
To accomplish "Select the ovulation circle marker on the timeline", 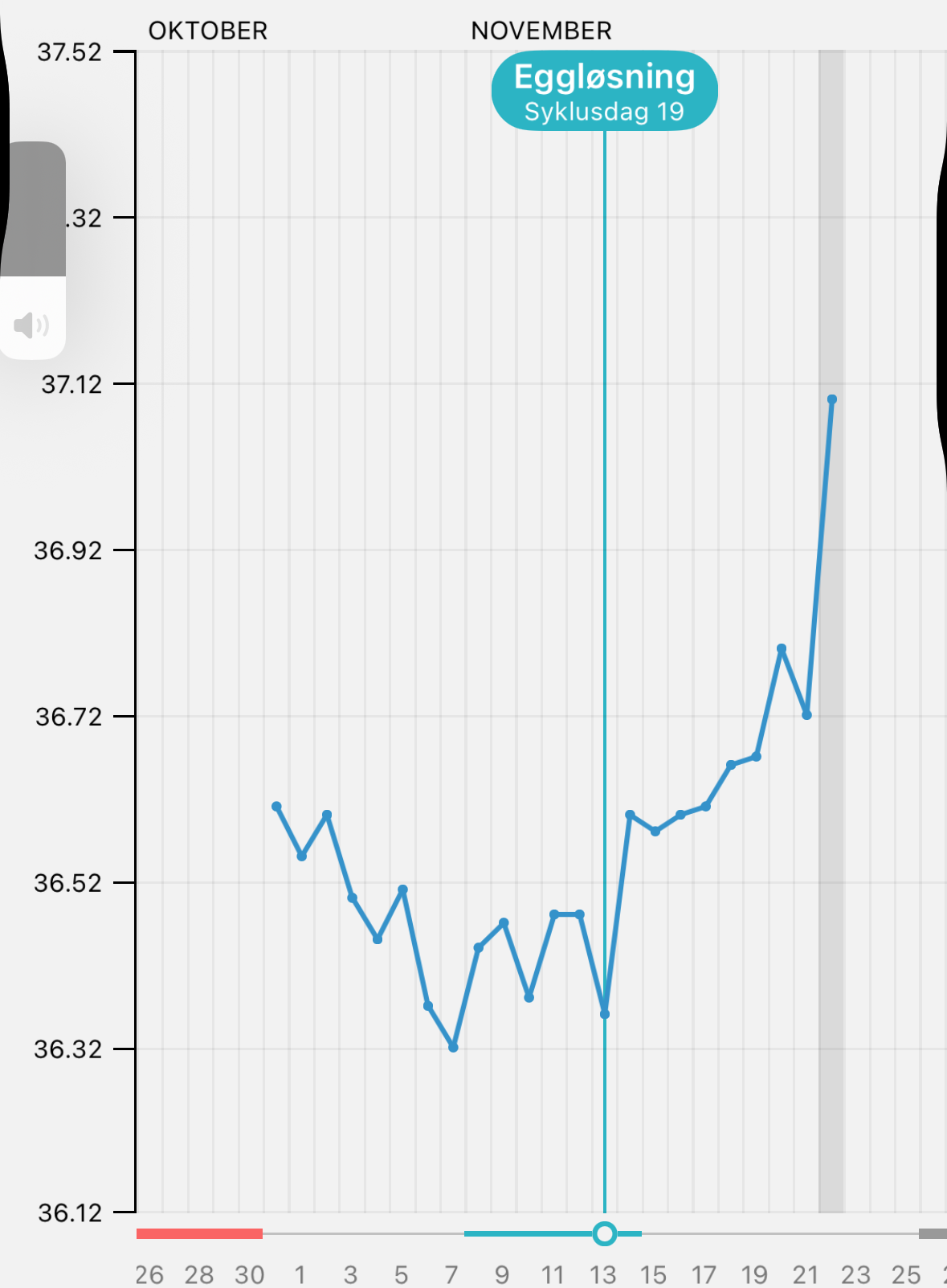I will pyautogui.click(x=604, y=1233).
